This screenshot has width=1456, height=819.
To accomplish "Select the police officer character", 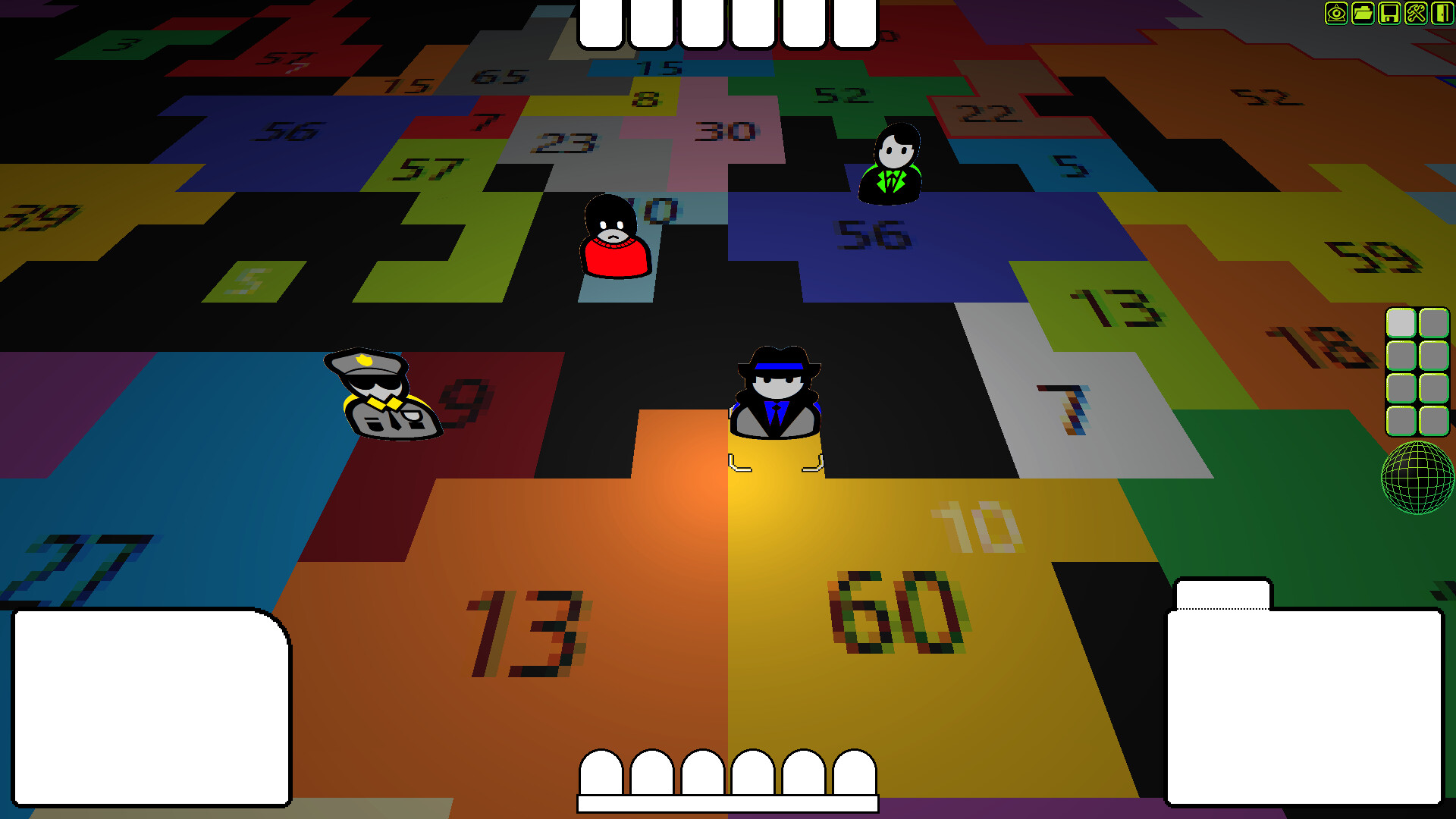I will (384, 394).
